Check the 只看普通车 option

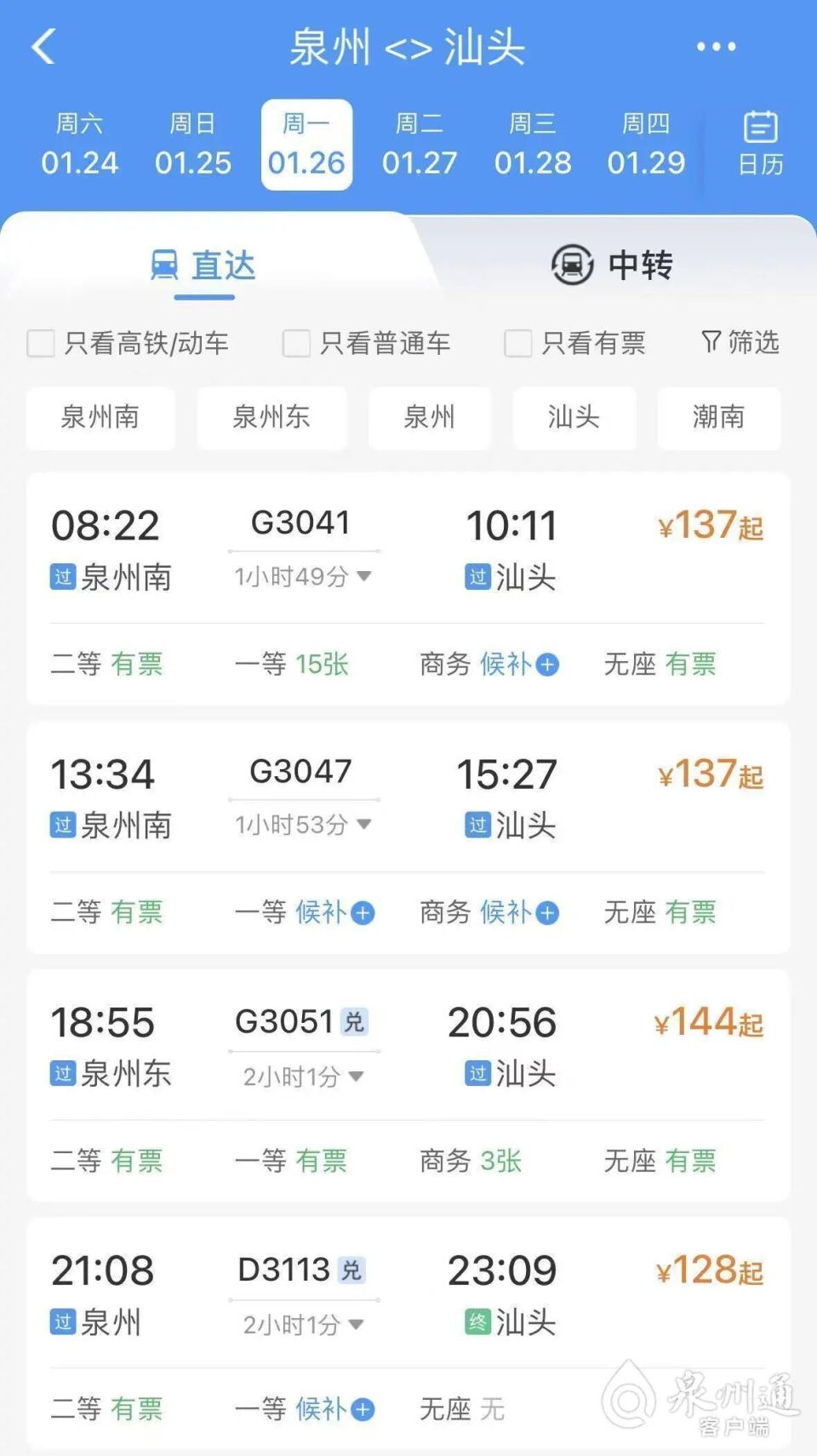[296, 343]
